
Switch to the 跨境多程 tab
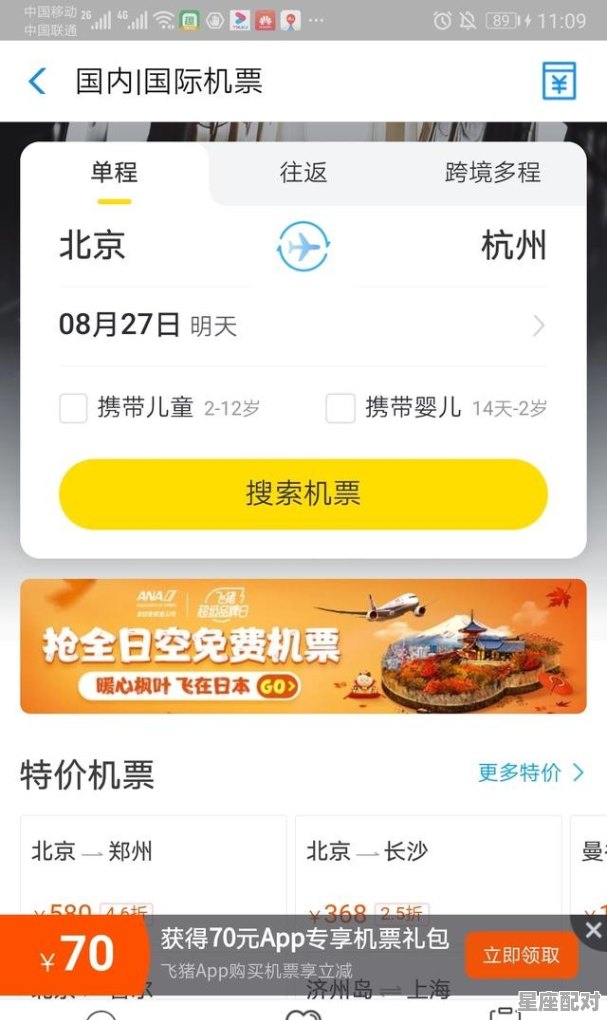(492, 173)
